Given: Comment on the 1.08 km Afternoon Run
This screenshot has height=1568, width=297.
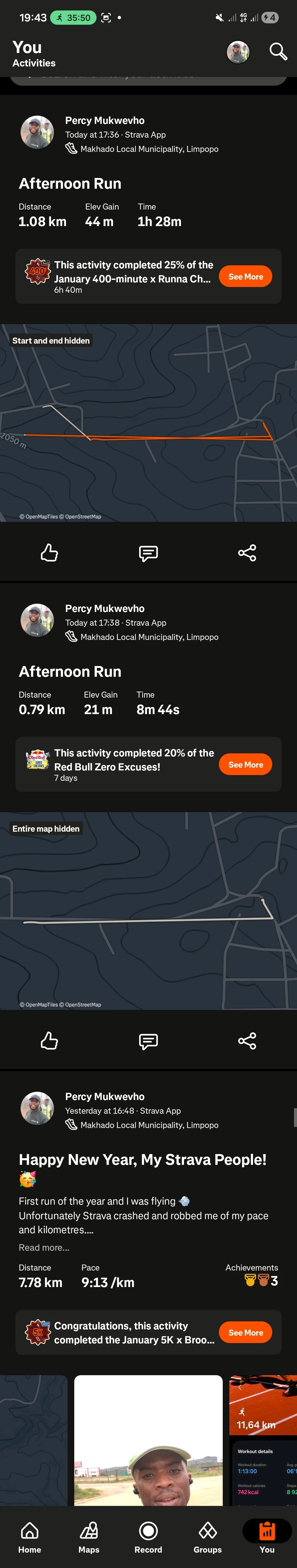Looking at the screenshot, I should click(x=148, y=553).
